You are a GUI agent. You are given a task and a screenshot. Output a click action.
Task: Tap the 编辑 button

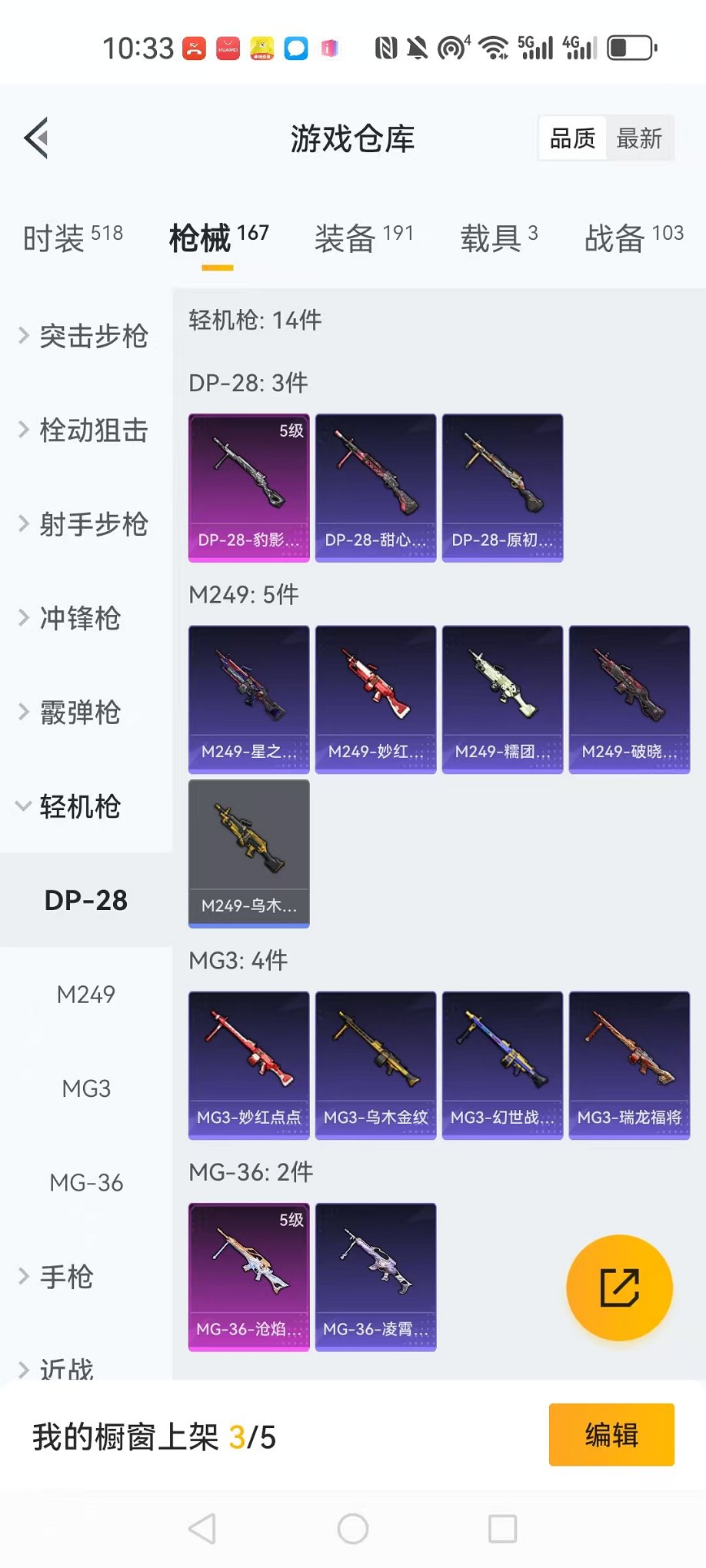click(611, 1435)
